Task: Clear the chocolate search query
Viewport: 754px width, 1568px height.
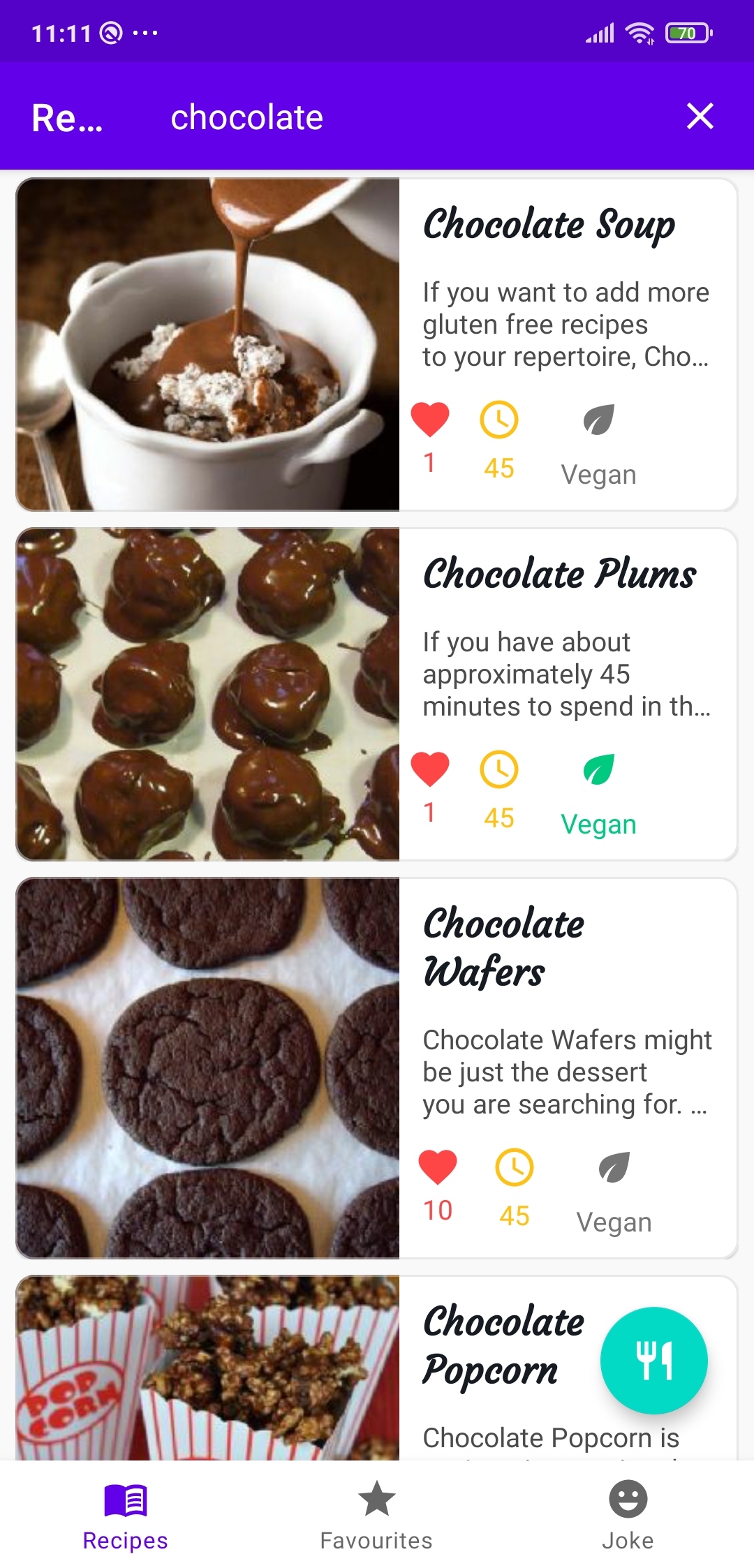Action: pos(700,117)
